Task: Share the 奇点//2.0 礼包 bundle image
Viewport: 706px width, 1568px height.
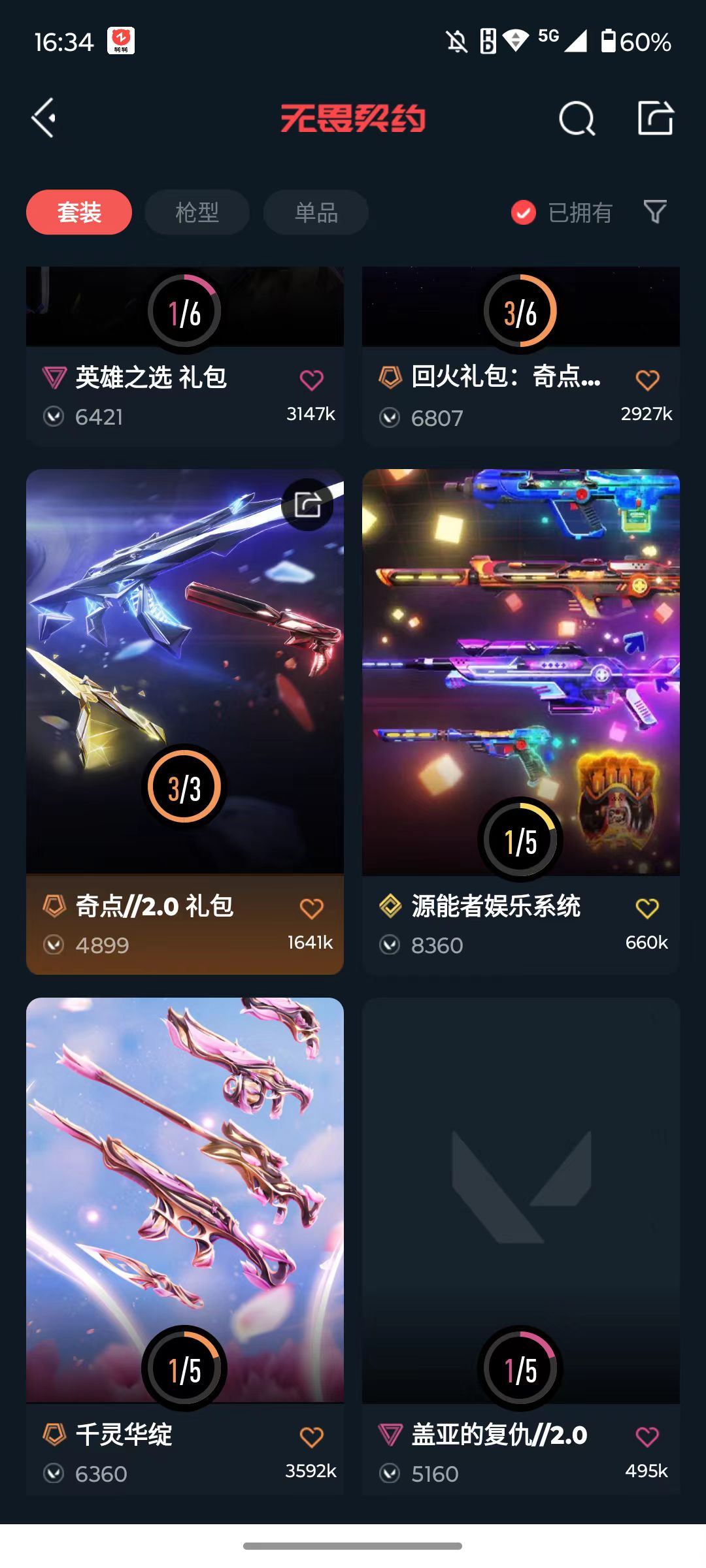Action: [x=307, y=505]
